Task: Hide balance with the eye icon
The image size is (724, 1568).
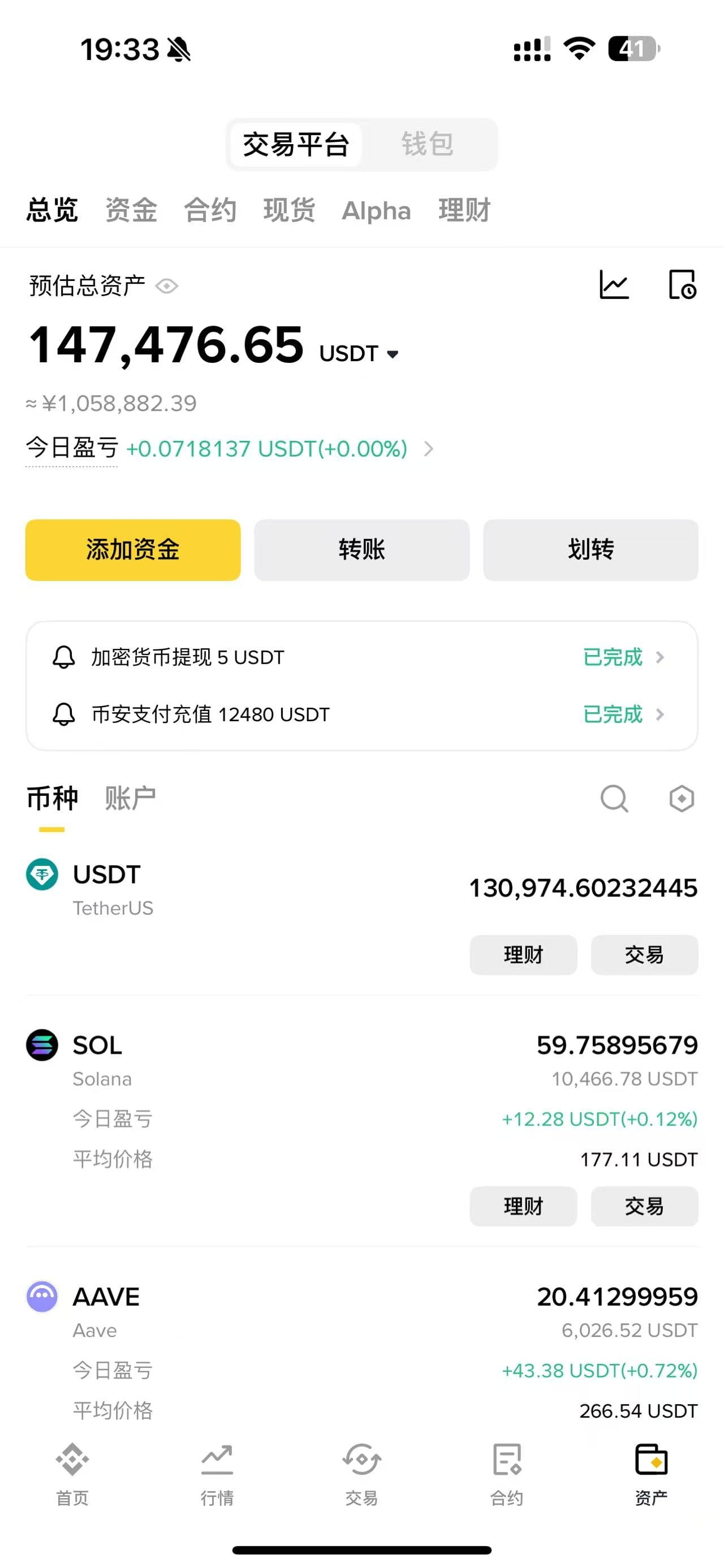Action: point(167,285)
